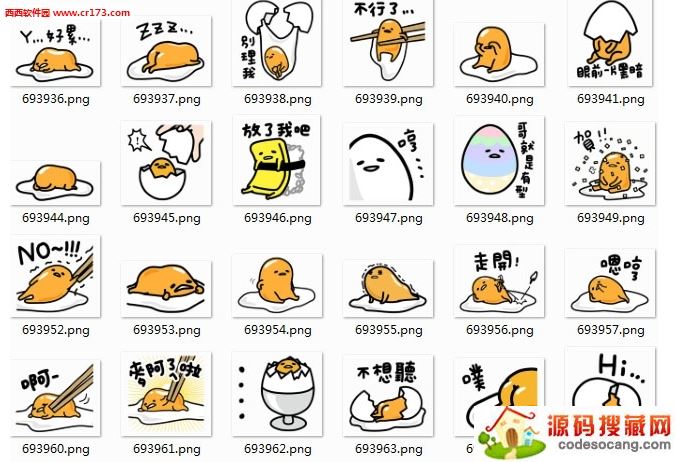Open file 693944.png

55,180
